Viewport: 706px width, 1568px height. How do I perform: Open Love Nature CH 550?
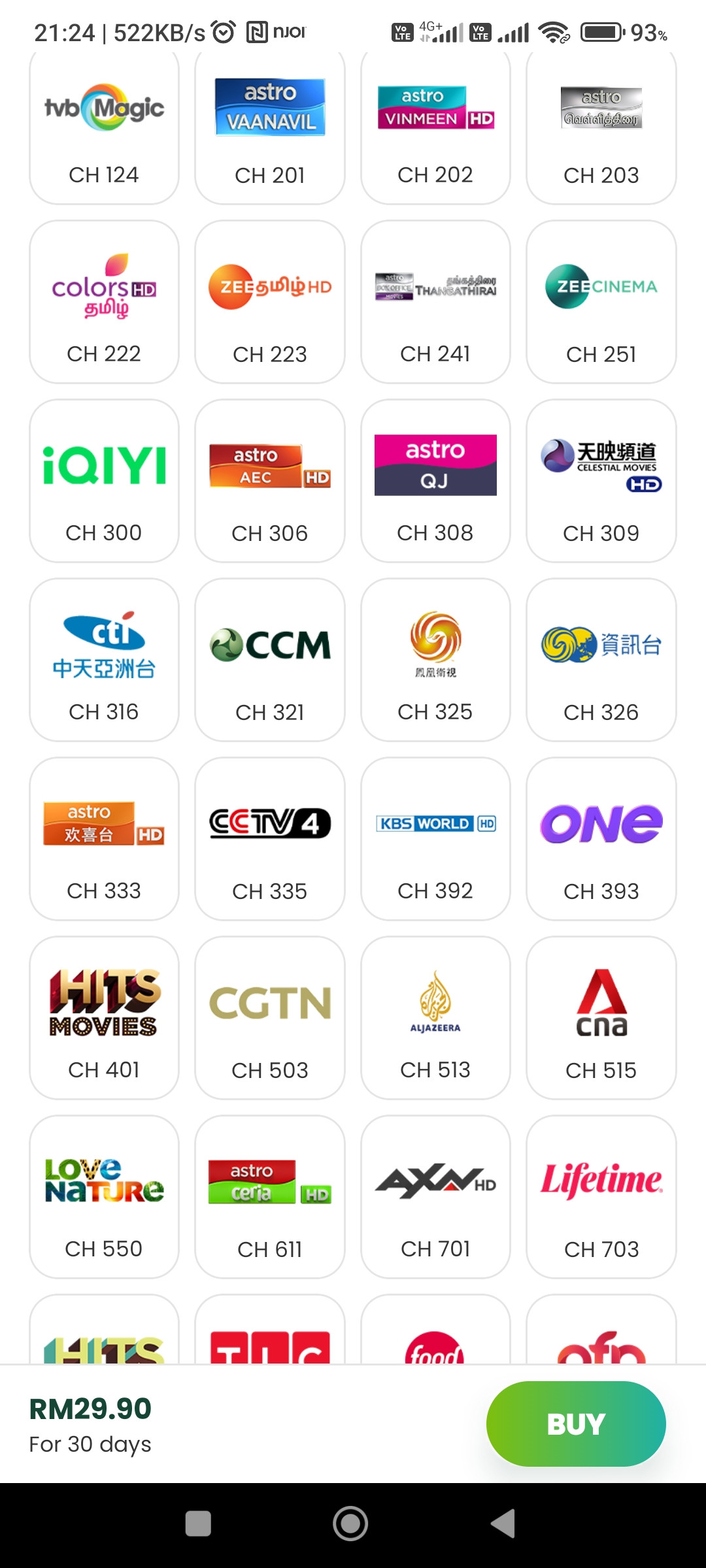pos(104,1197)
